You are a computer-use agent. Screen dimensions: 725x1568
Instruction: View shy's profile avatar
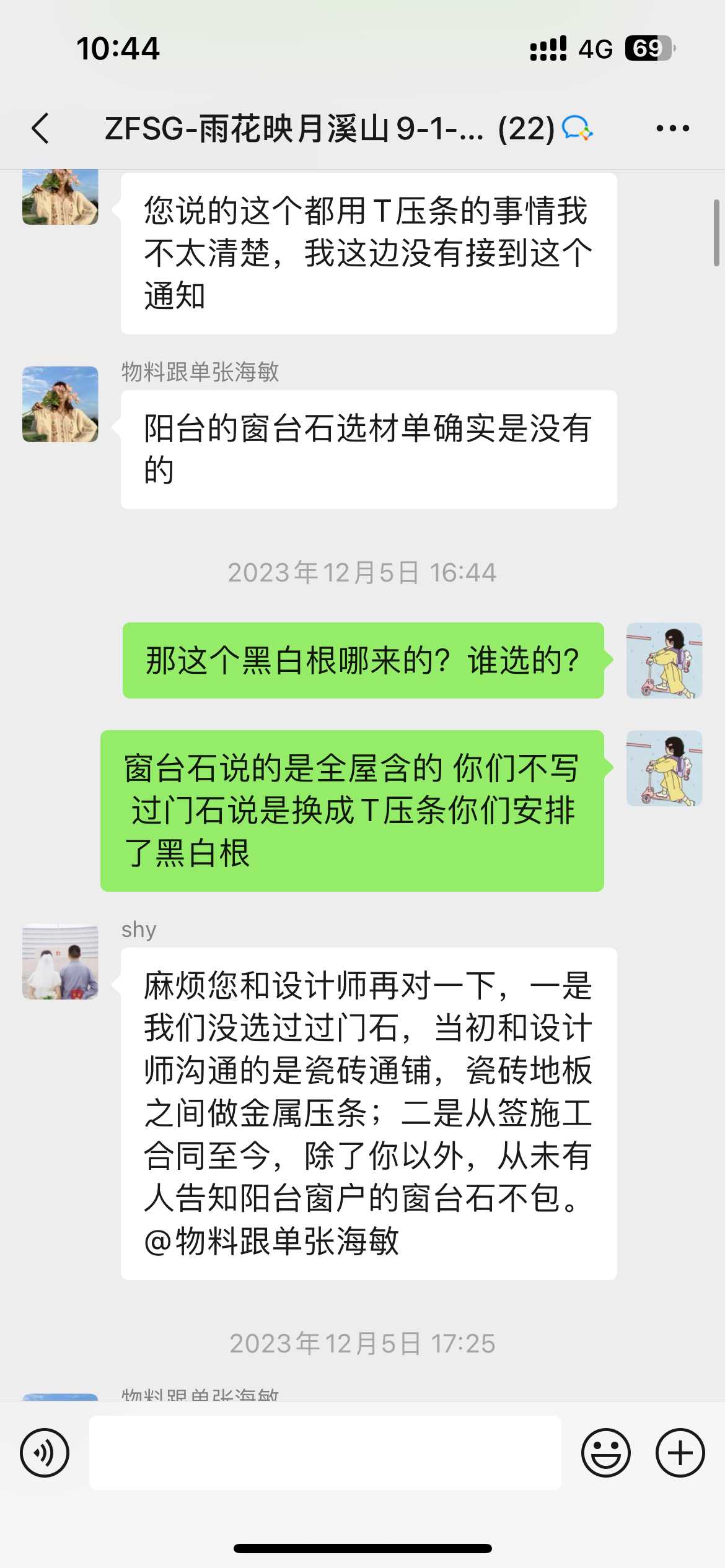point(60,962)
